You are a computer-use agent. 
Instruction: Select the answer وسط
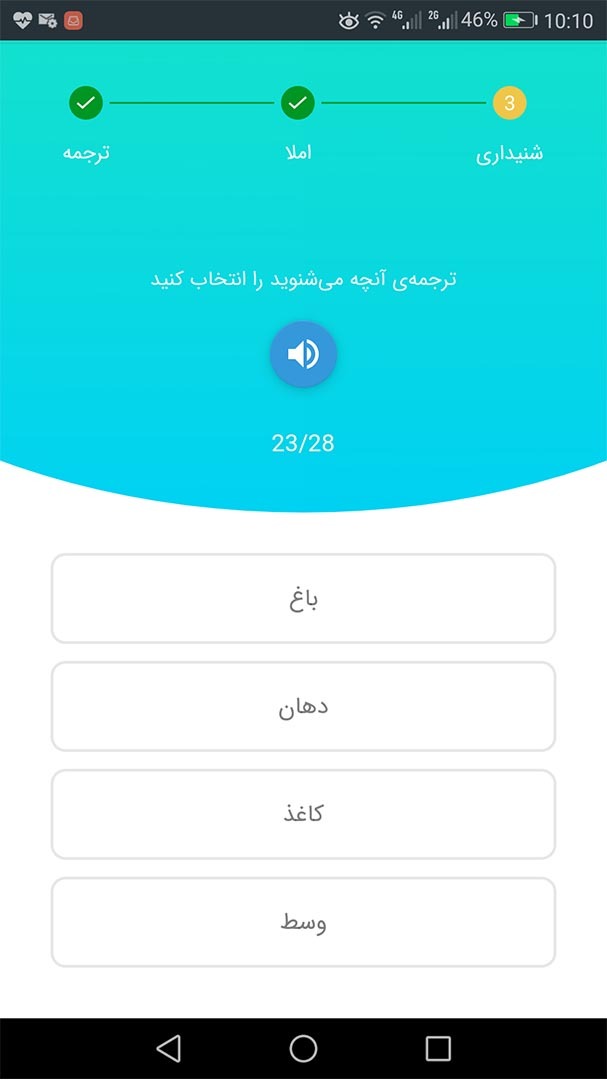[x=303, y=922]
